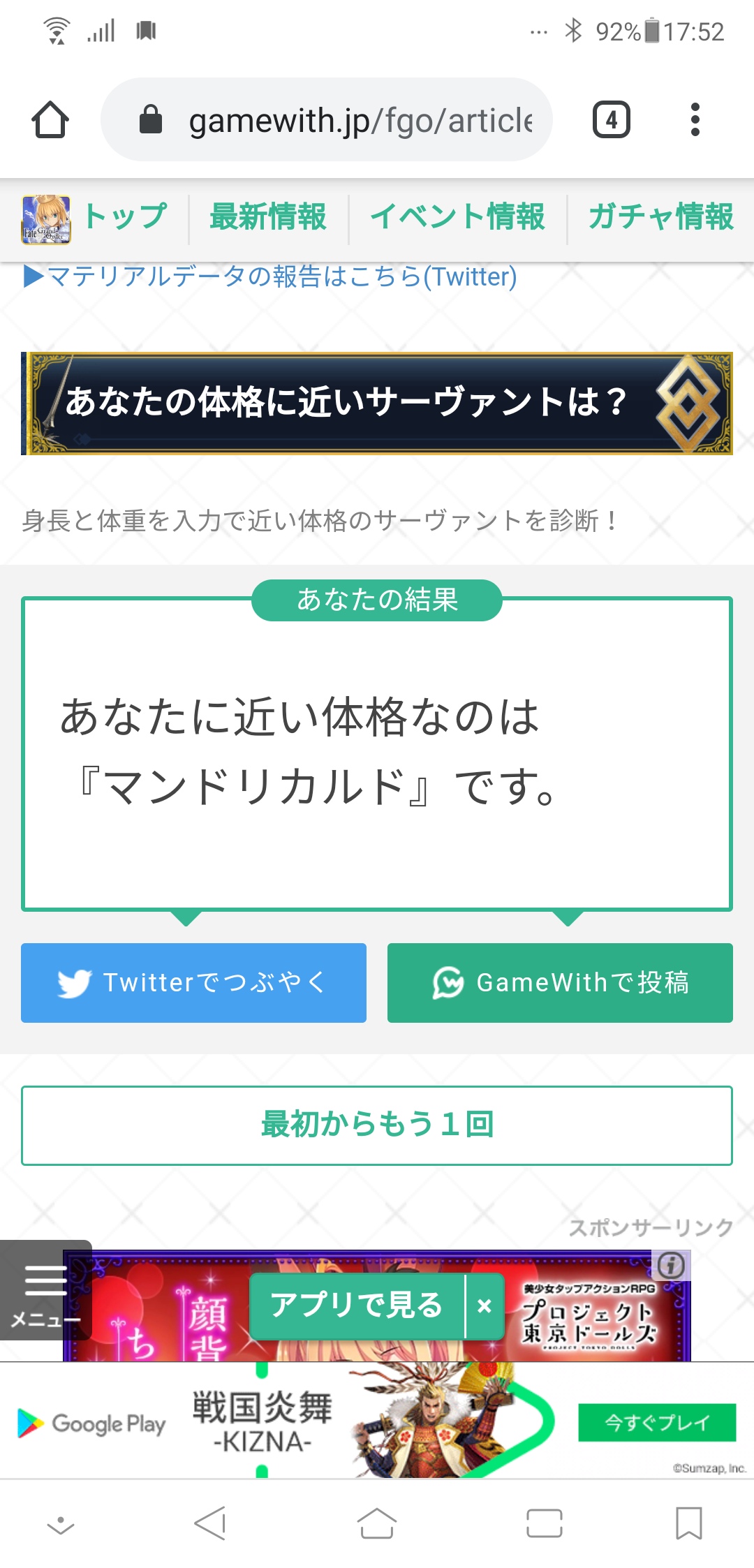Open the browser overflow menu
Viewport: 754px width, 1568px height.
(694, 120)
